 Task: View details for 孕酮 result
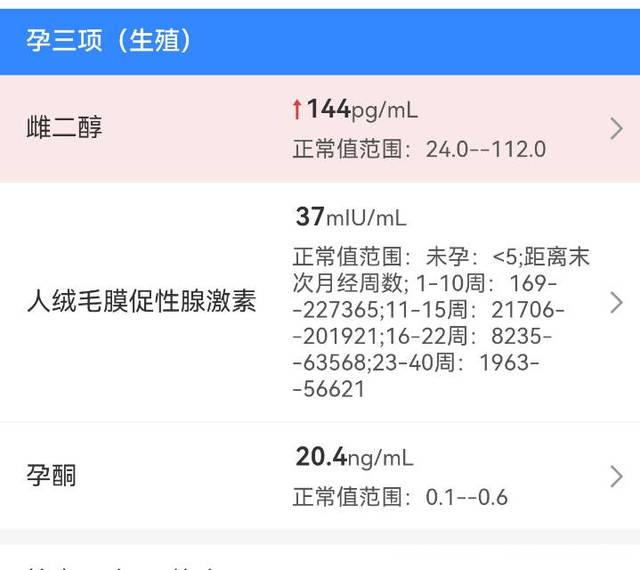(x=320, y=476)
